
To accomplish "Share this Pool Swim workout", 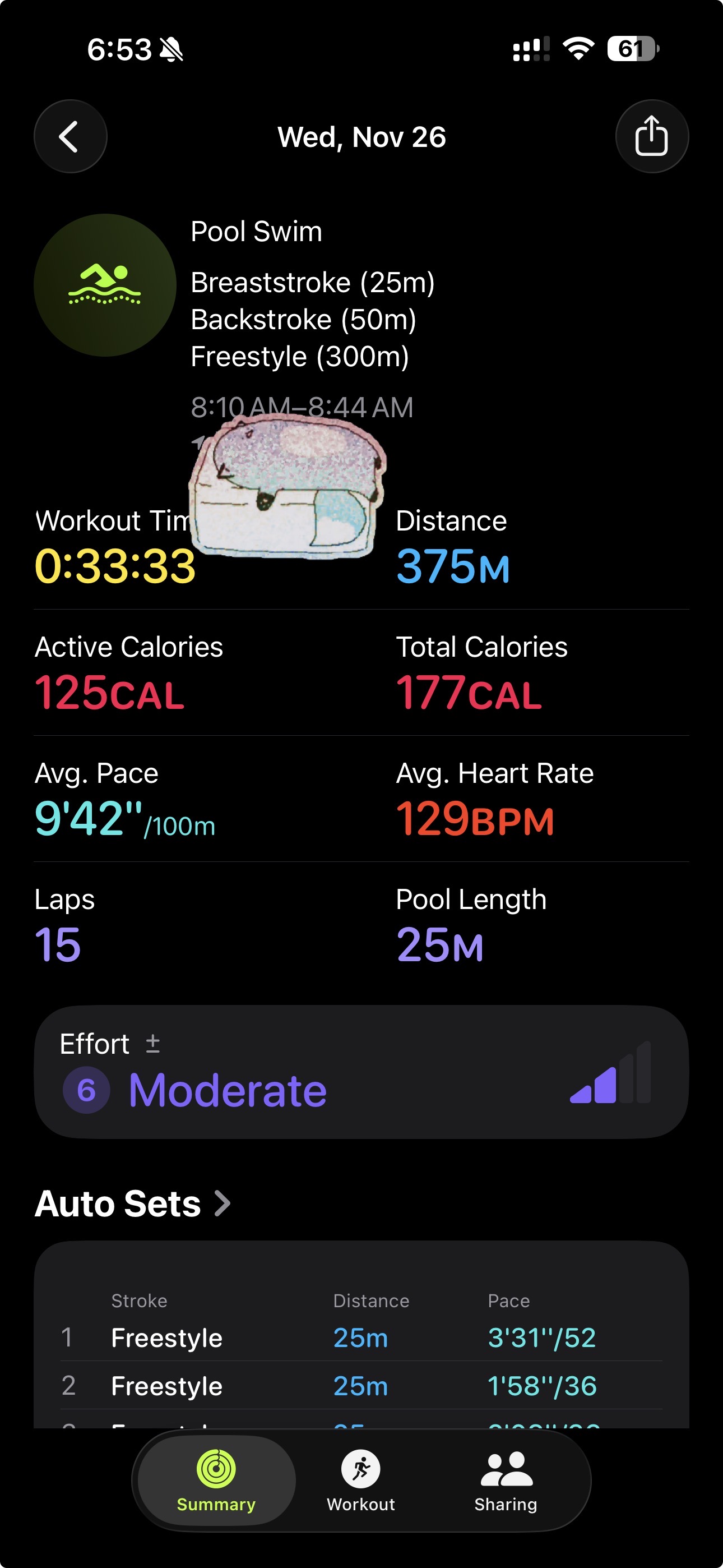I will coord(651,136).
